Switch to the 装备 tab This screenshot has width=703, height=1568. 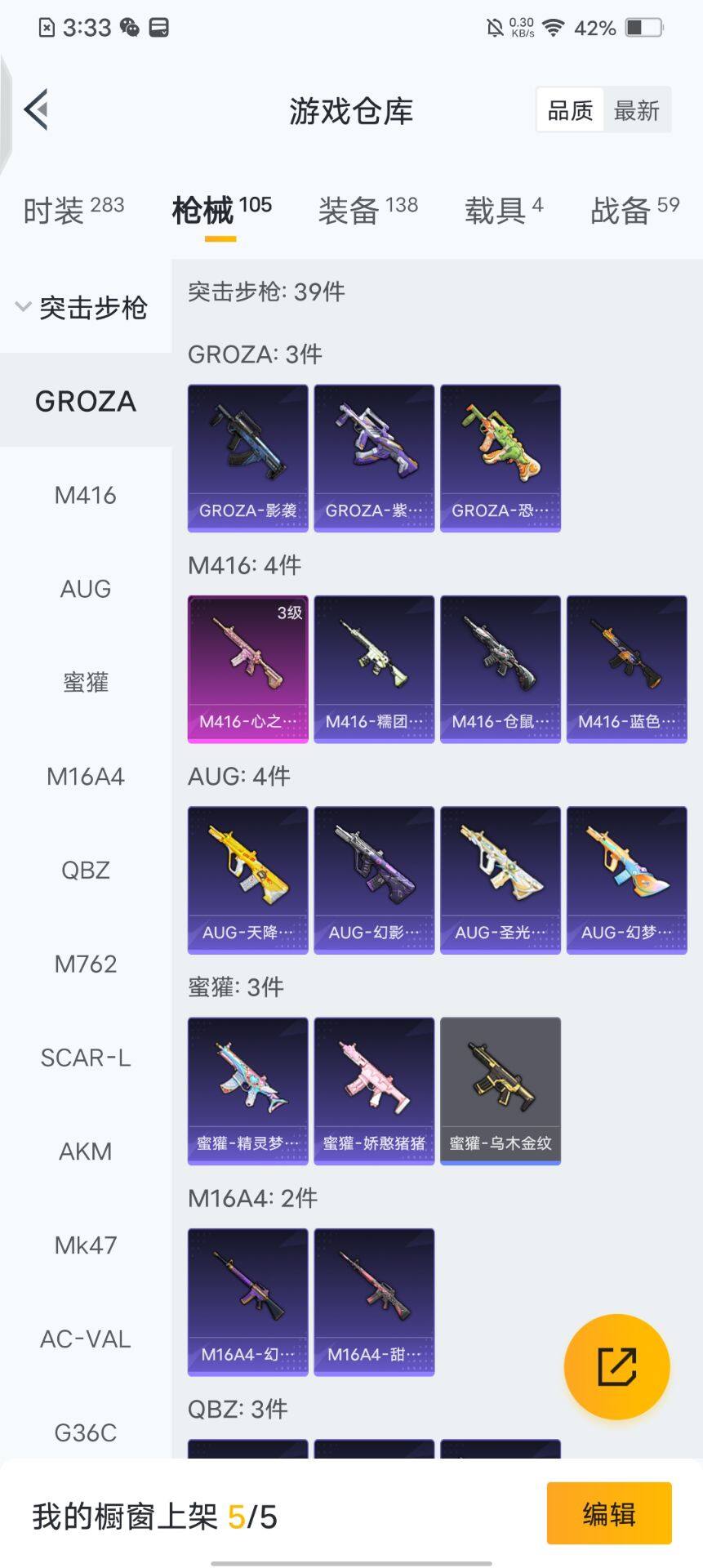pyautogui.click(x=367, y=210)
